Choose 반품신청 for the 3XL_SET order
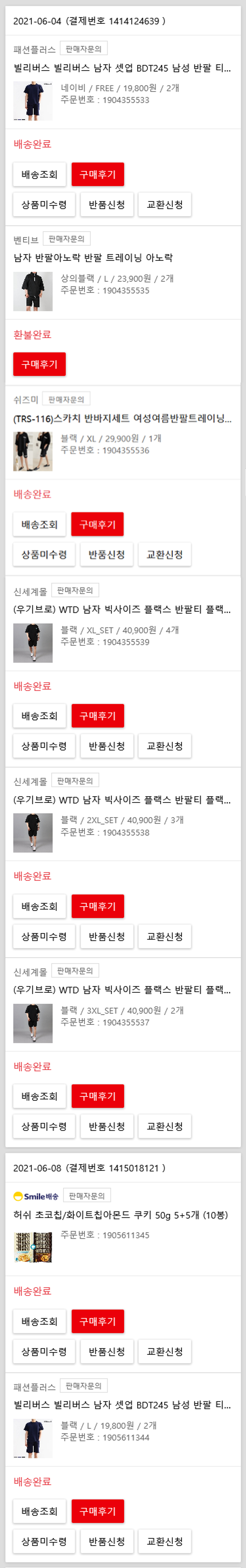The width and height of the screenshot is (246, 1568). pyautogui.click(x=106, y=1126)
